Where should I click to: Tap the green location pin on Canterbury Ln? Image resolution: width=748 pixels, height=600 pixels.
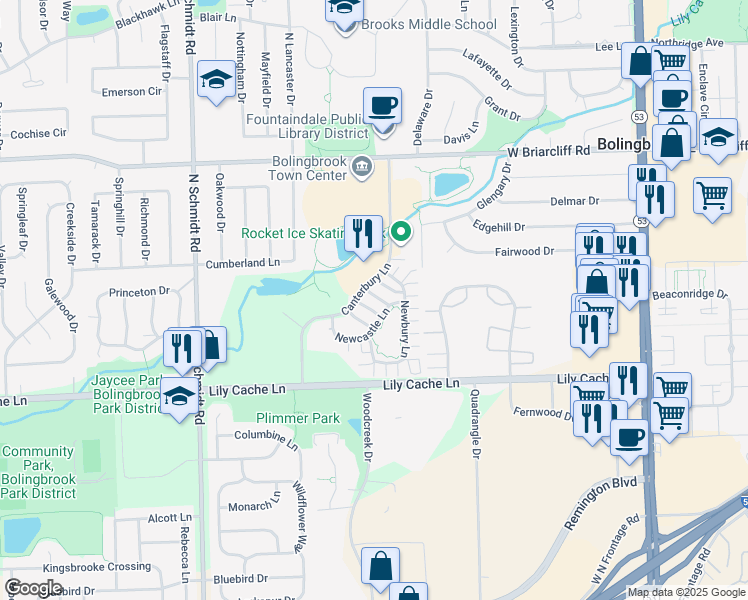coord(402,232)
